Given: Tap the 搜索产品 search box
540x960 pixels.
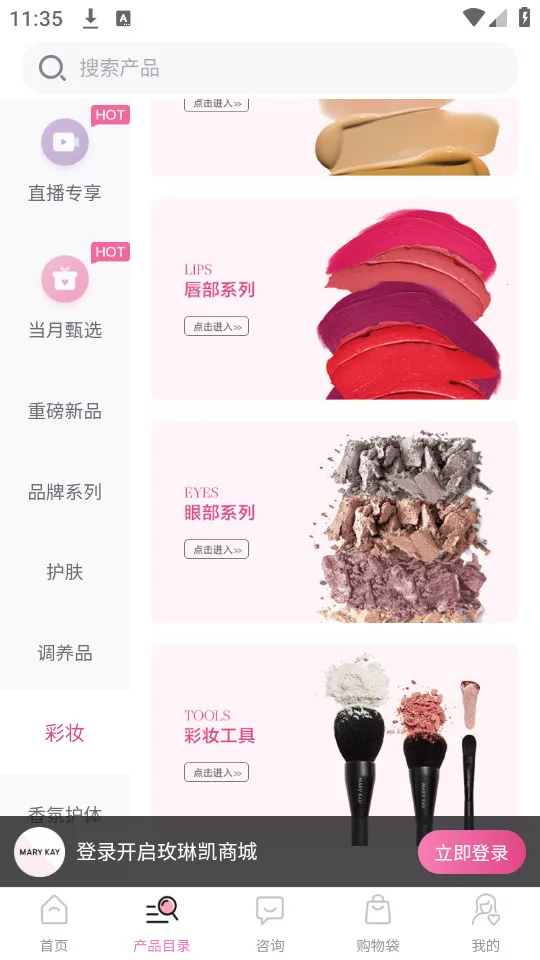Looking at the screenshot, I should [270, 67].
